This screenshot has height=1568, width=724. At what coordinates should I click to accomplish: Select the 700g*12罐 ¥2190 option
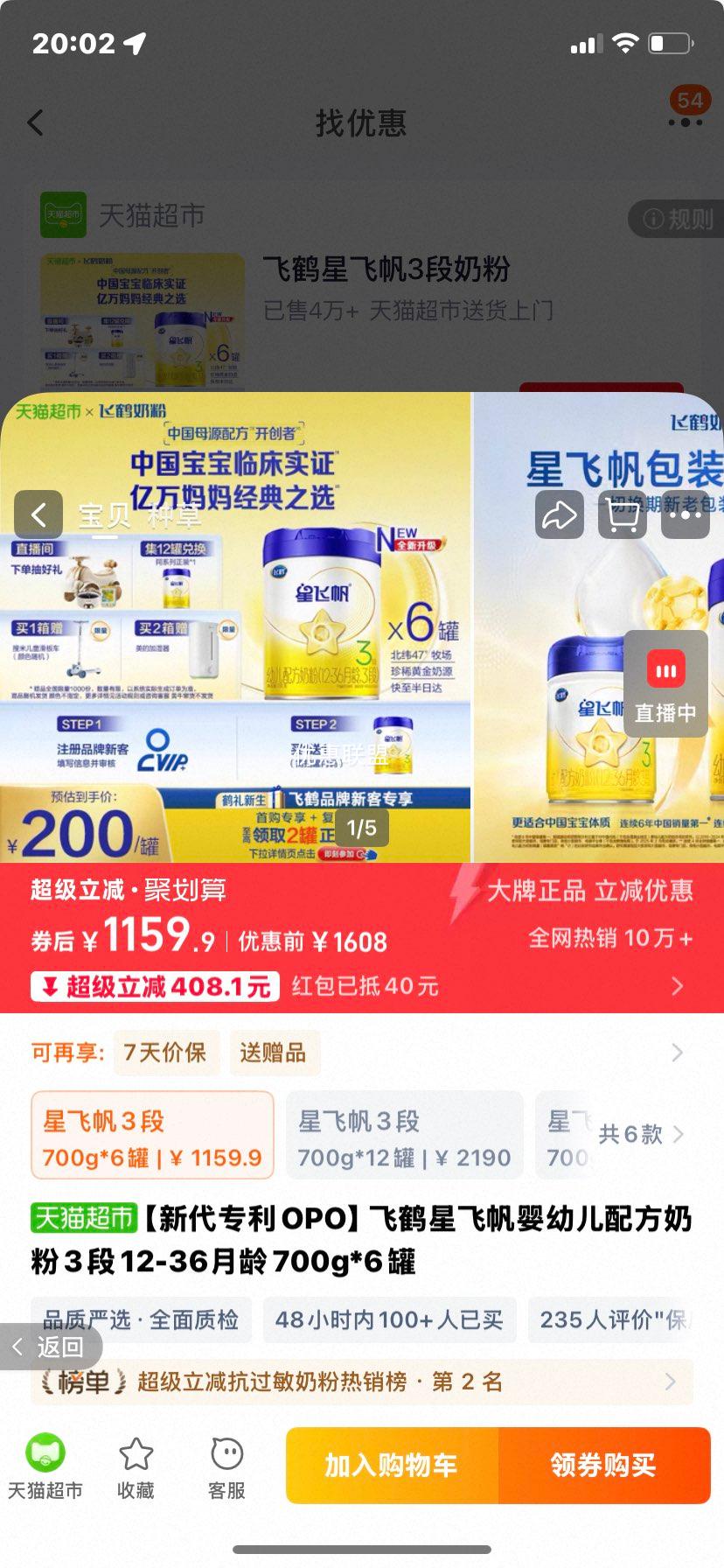point(404,1136)
